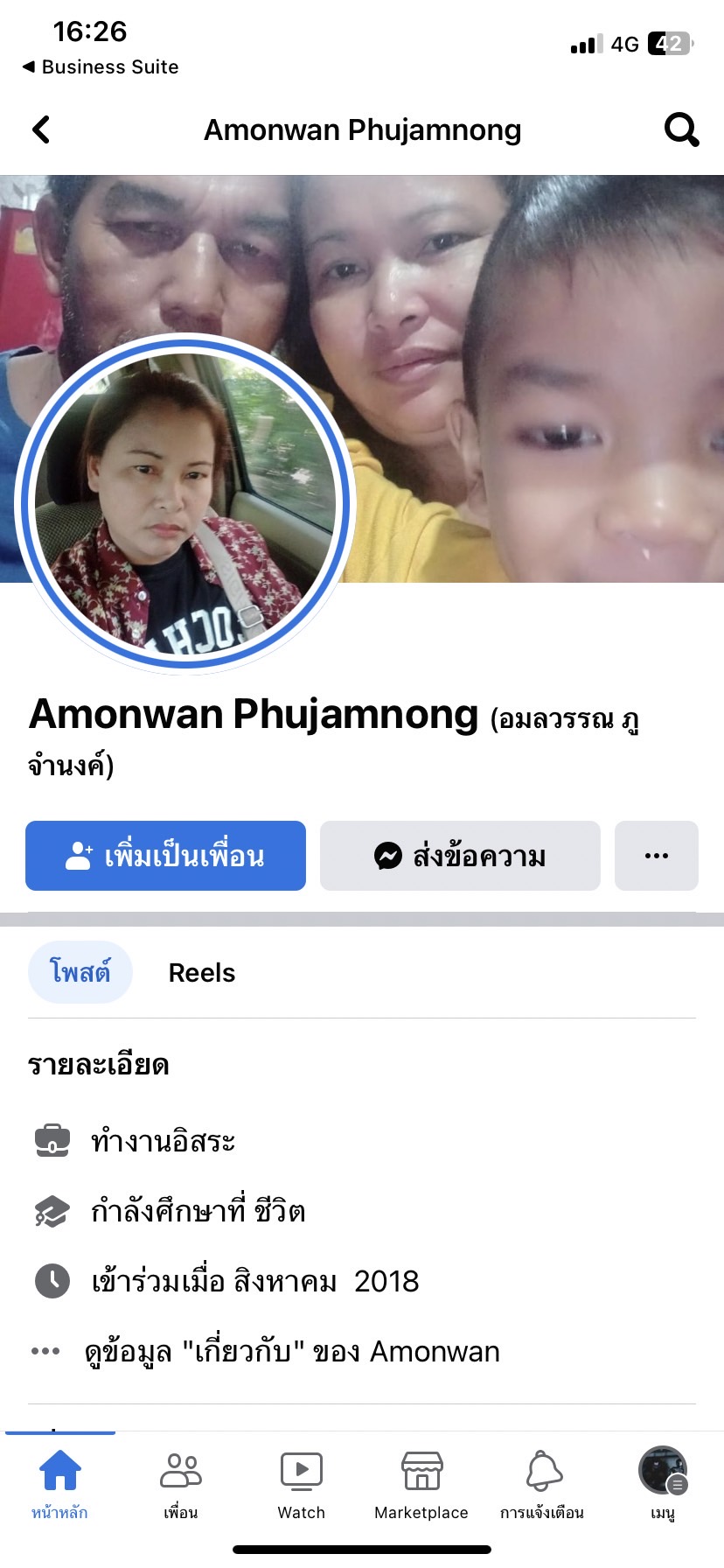Go back using the top arrow
This screenshot has height=1568, width=724.
click(41, 129)
